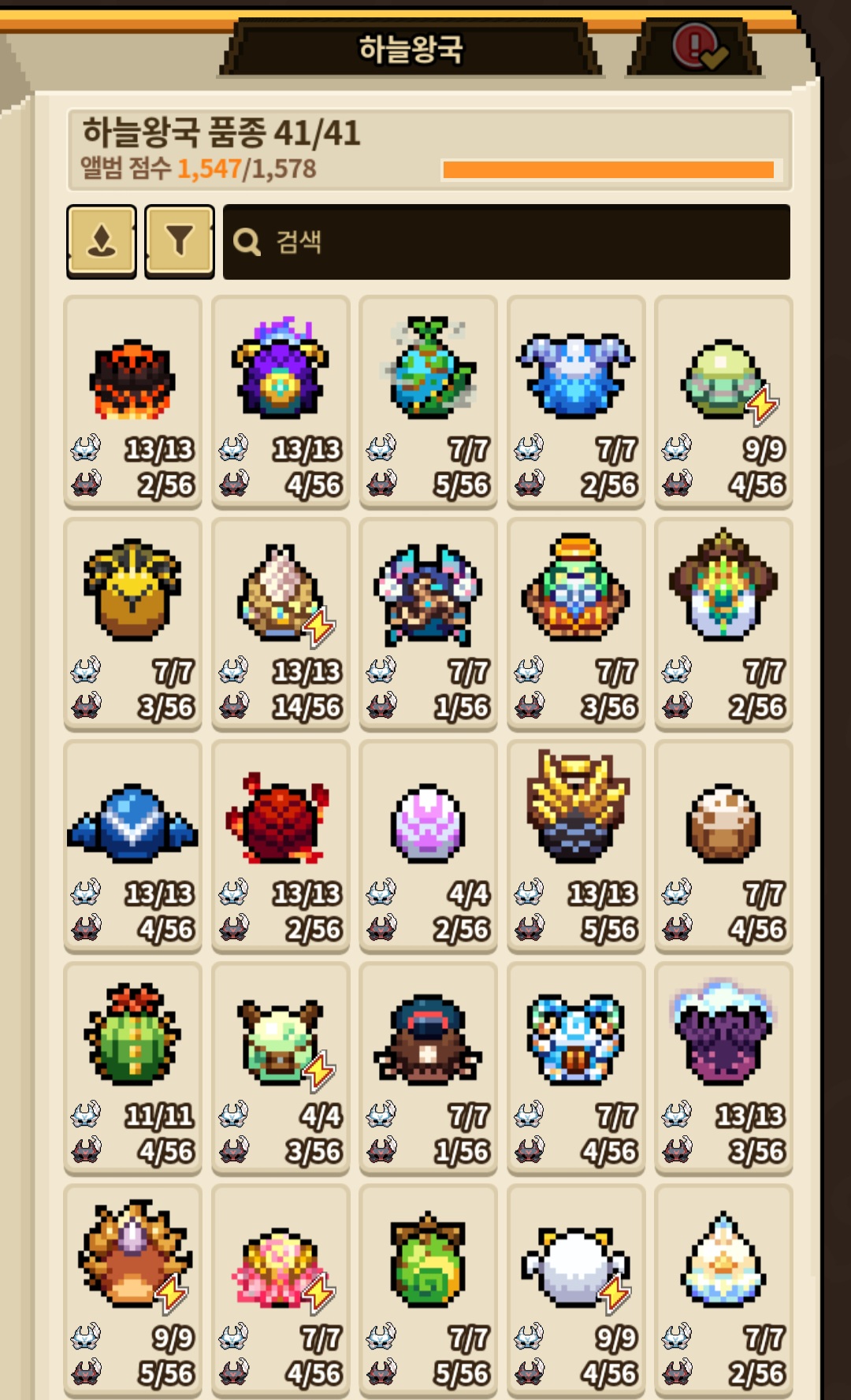The width and height of the screenshot is (851, 1400).
Task: Open the plain brown egg 7/7 4/56
Action: tap(723, 846)
